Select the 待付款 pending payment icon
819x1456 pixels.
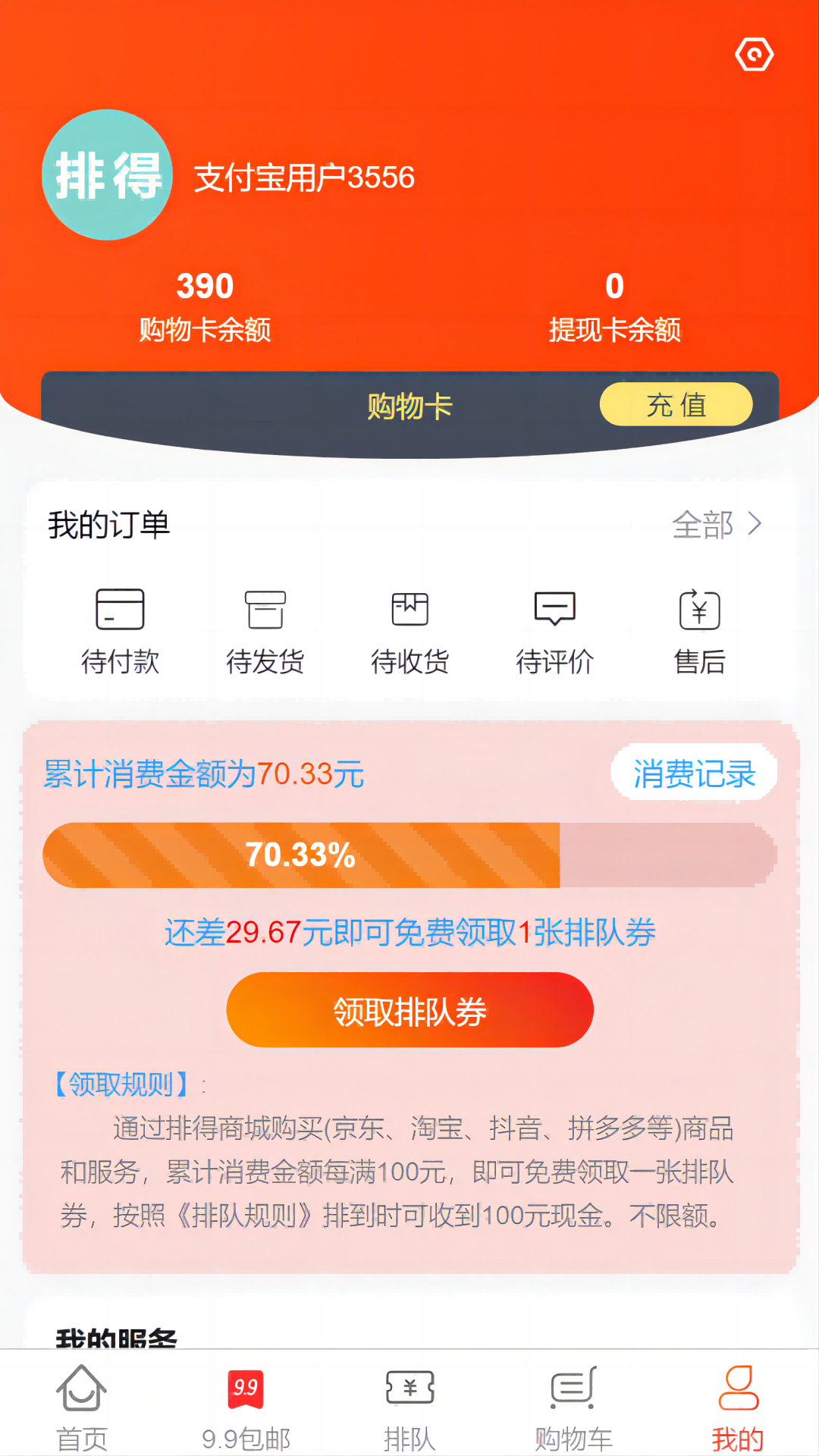coord(121,629)
